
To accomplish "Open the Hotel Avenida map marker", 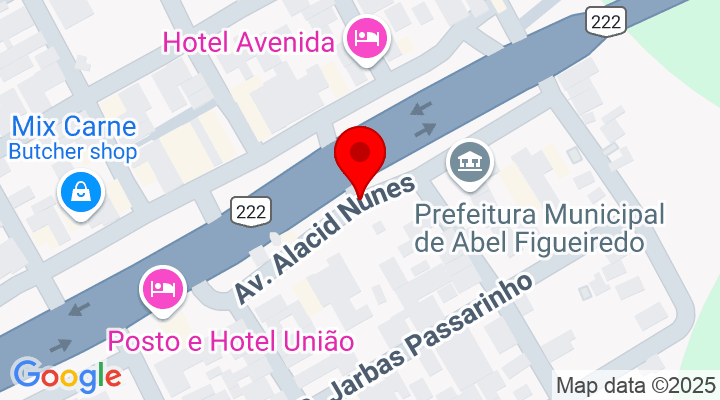I will pos(366,41).
